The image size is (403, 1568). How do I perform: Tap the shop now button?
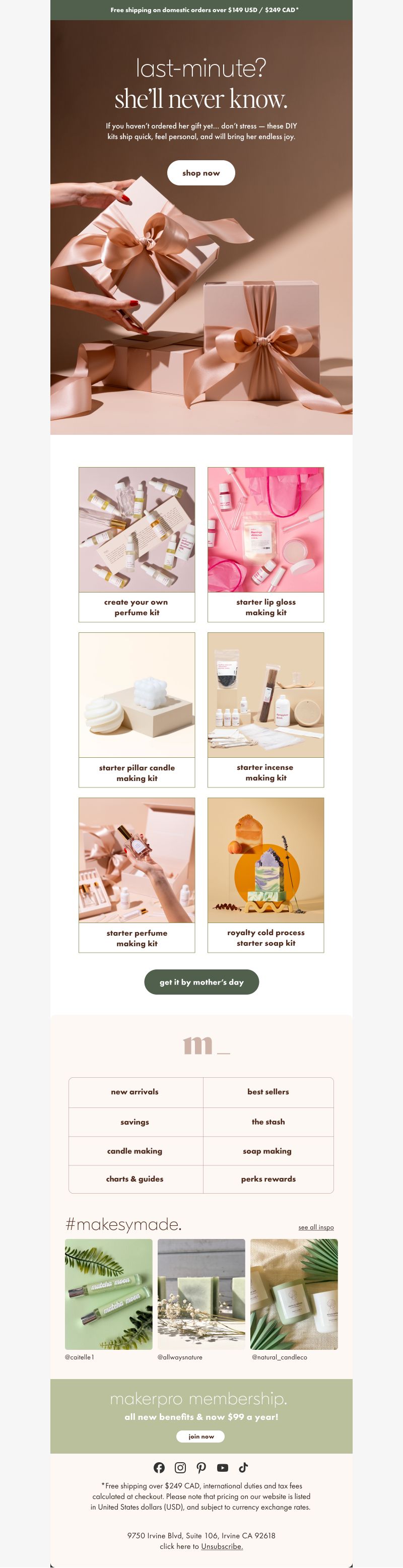[201, 173]
